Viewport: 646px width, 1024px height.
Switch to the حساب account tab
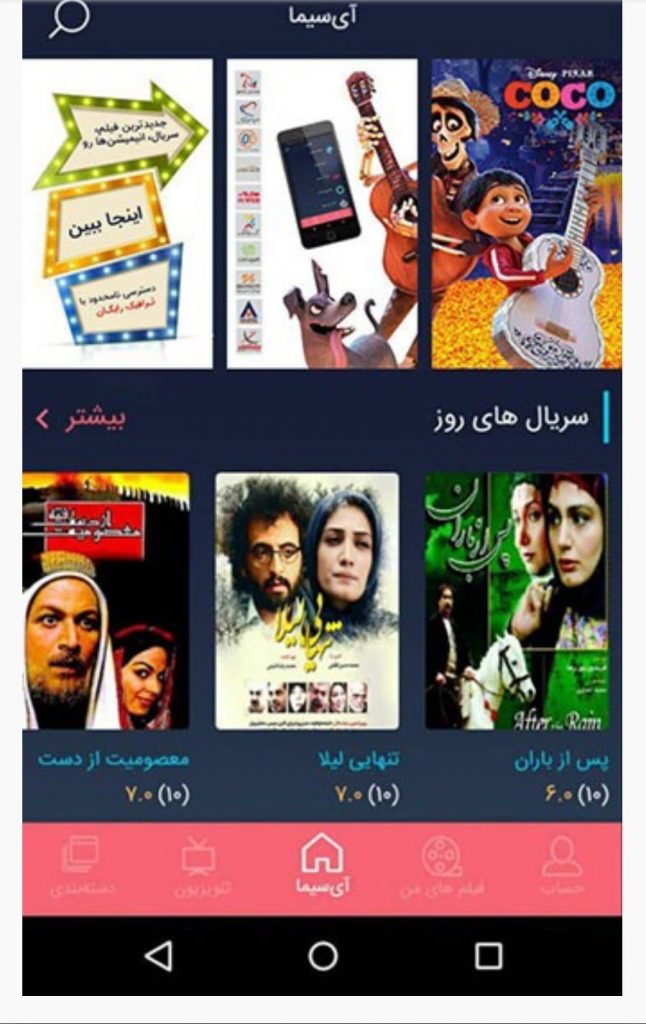(562, 867)
